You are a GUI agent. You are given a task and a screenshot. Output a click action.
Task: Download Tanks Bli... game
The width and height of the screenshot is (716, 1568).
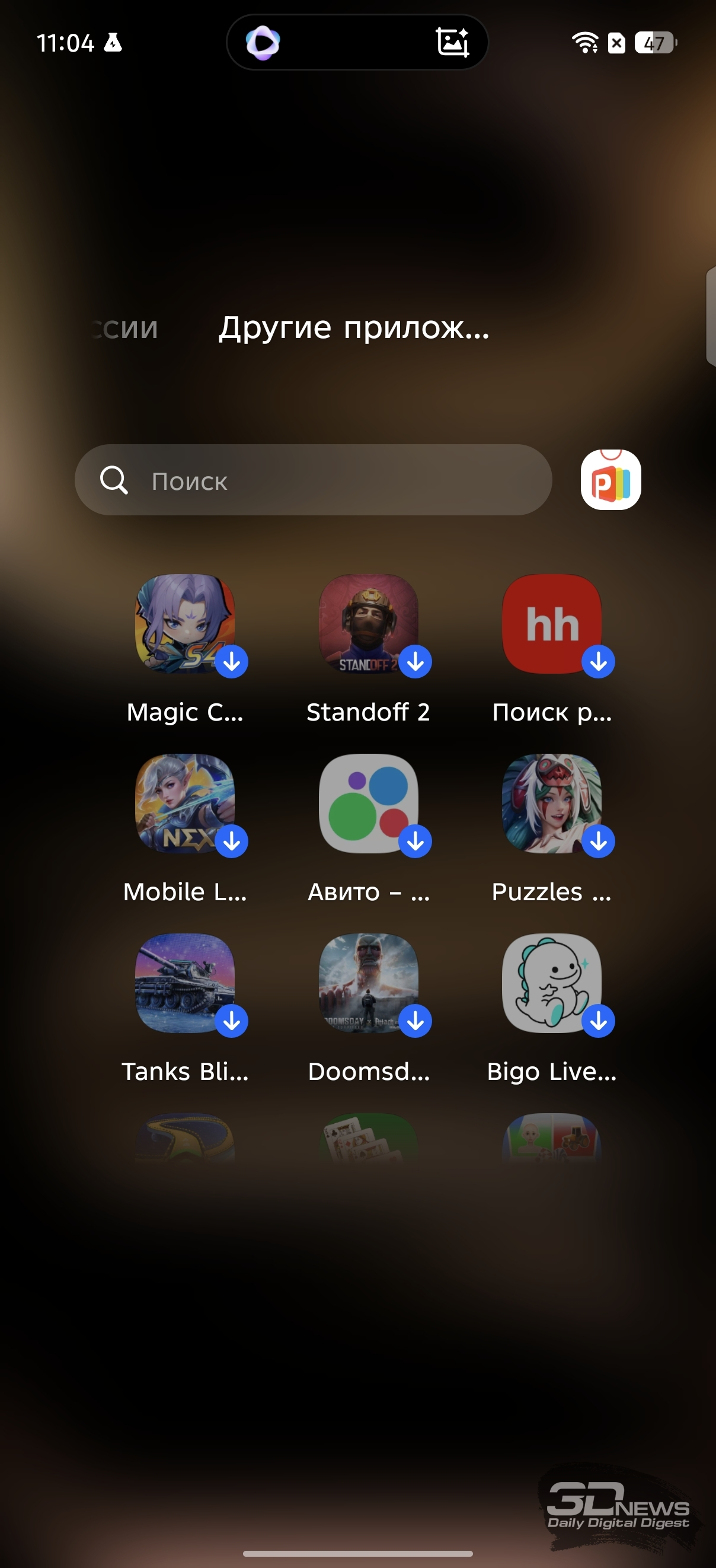pyautogui.click(x=185, y=983)
